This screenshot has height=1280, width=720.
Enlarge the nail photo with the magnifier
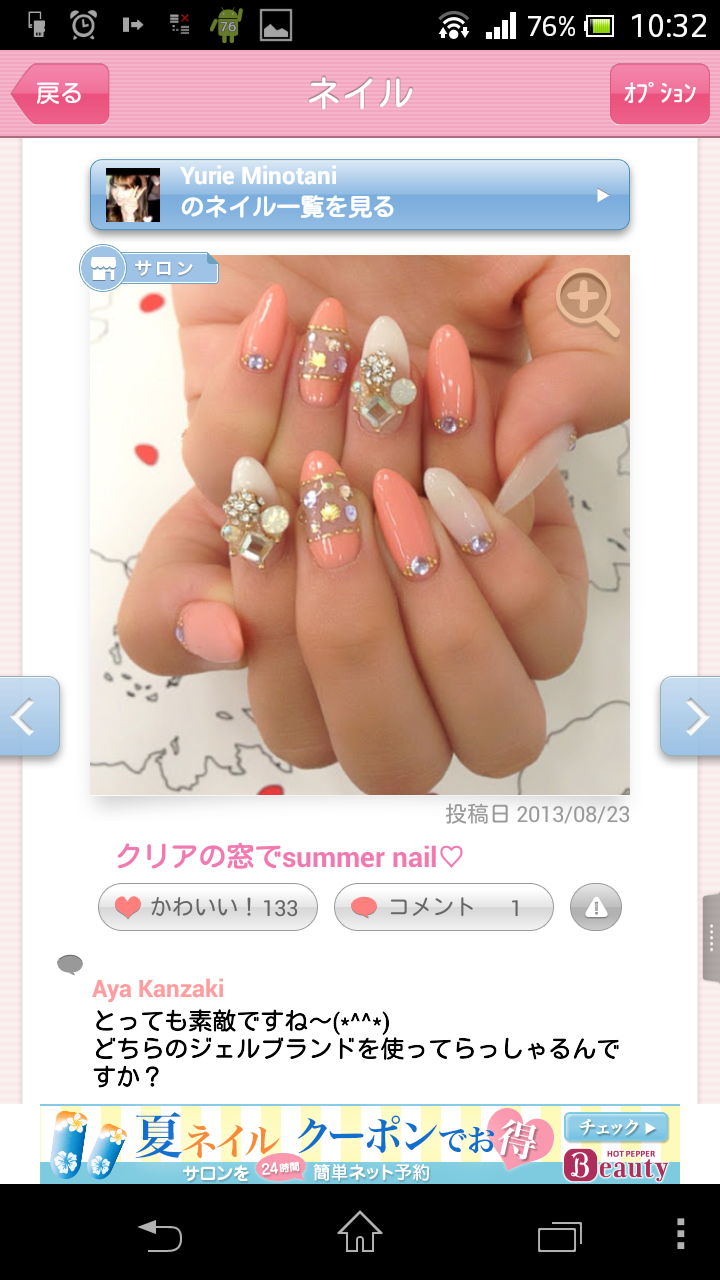(x=587, y=302)
